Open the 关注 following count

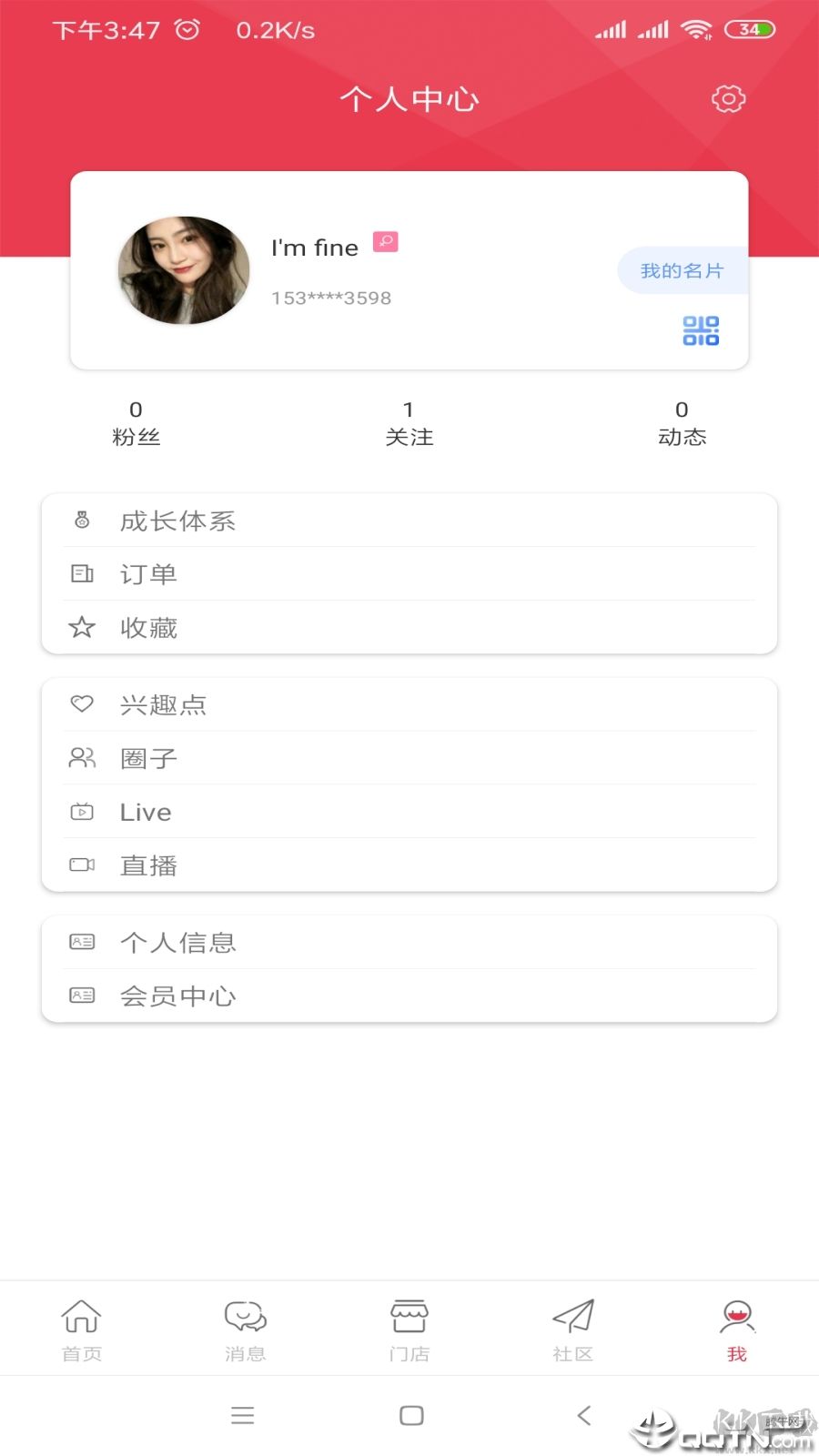tap(409, 423)
